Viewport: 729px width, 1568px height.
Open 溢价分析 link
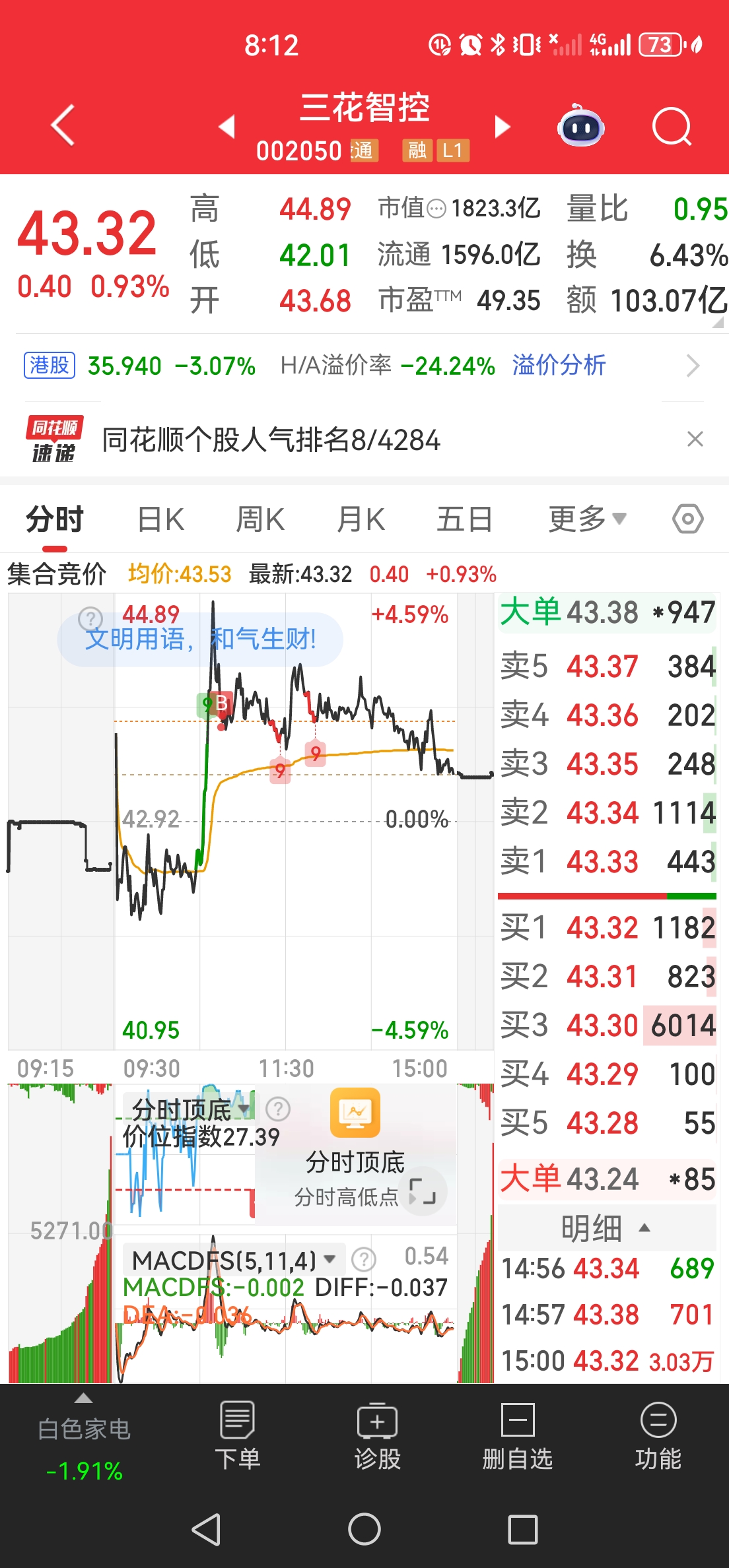(x=559, y=365)
